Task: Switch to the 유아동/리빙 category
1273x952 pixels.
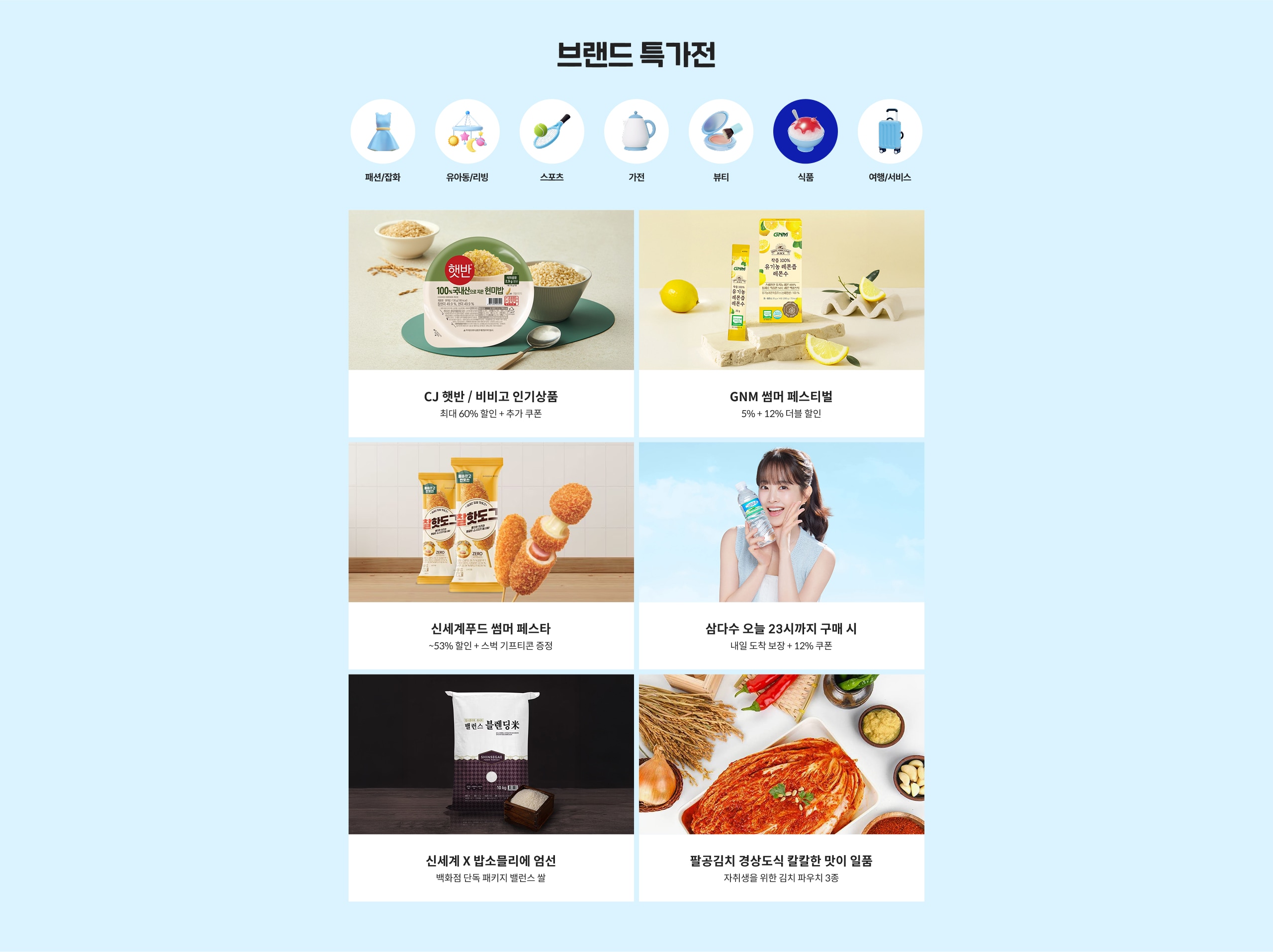Action: tap(467, 132)
